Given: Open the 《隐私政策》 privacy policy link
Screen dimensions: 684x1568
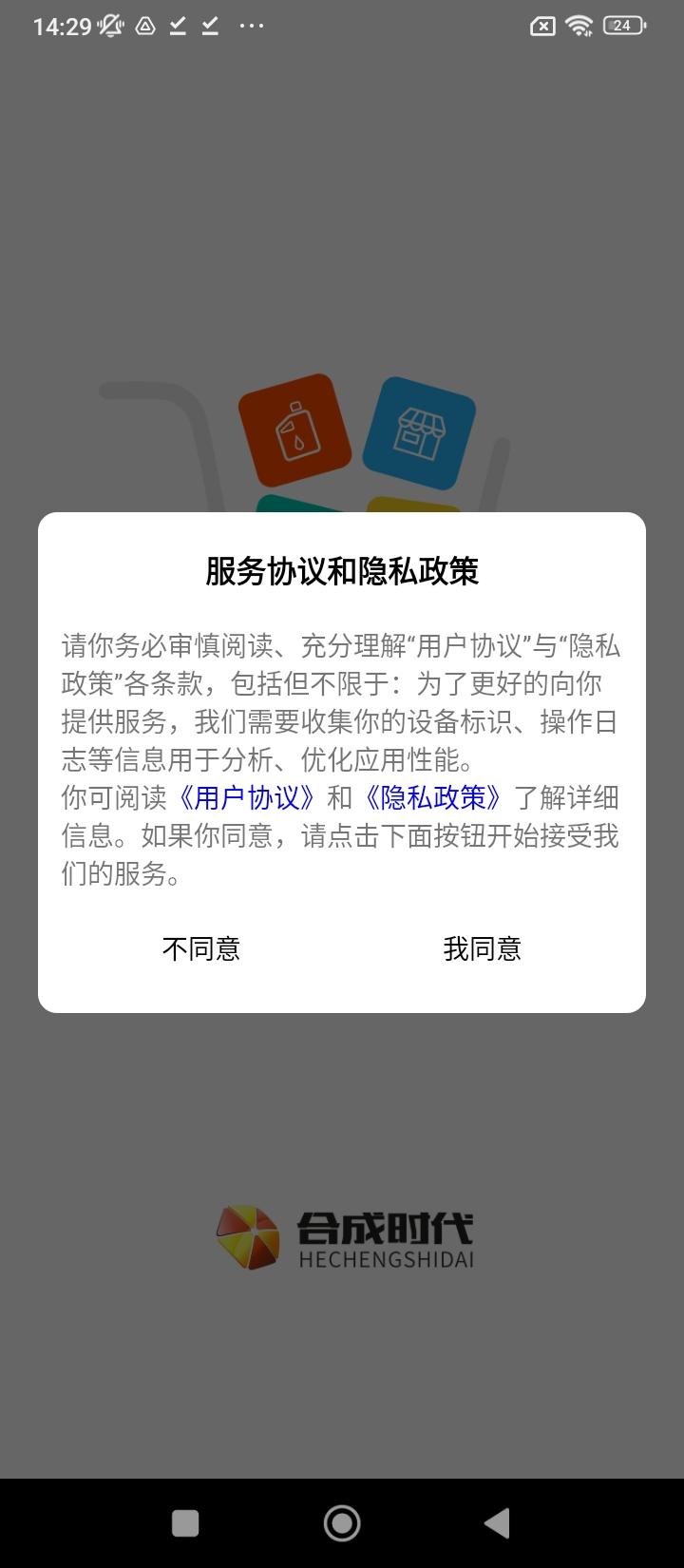Looking at the screenshot, I should tap(432, 798).
